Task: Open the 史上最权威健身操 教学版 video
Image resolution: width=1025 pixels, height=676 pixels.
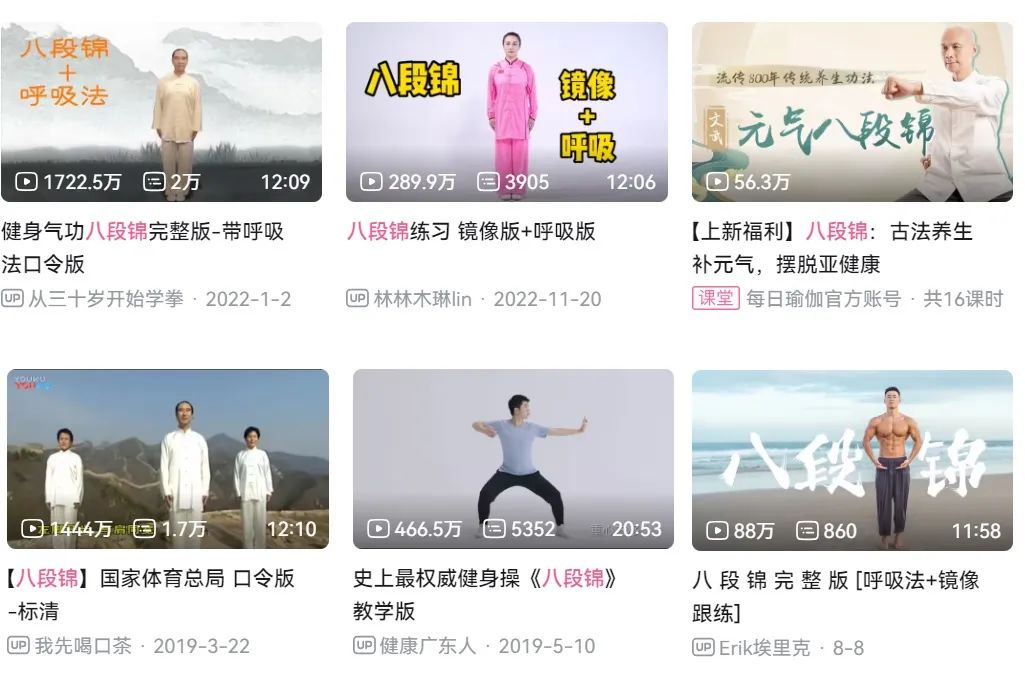Action: (513, 459)
